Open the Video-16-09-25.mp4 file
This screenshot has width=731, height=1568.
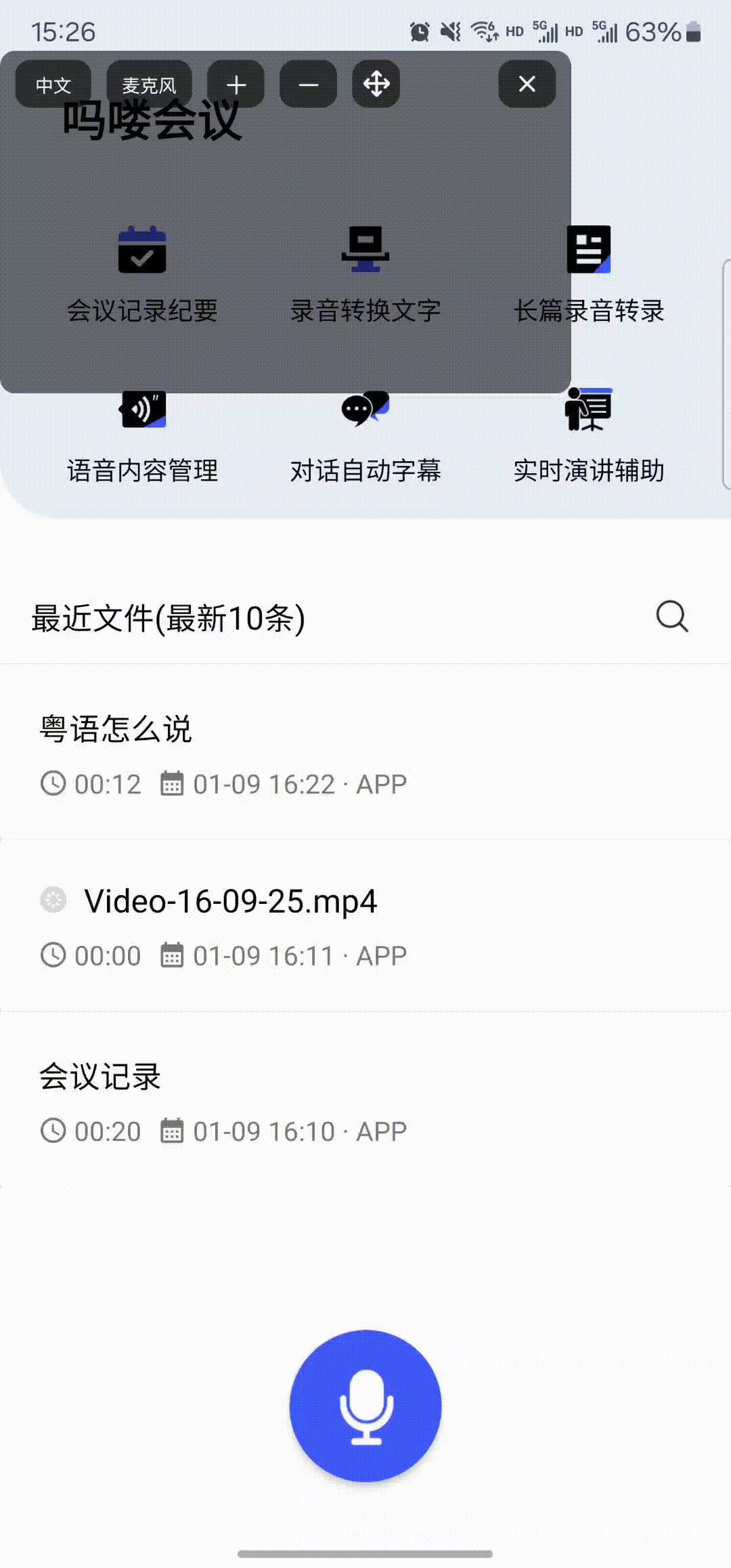[230, 924]
